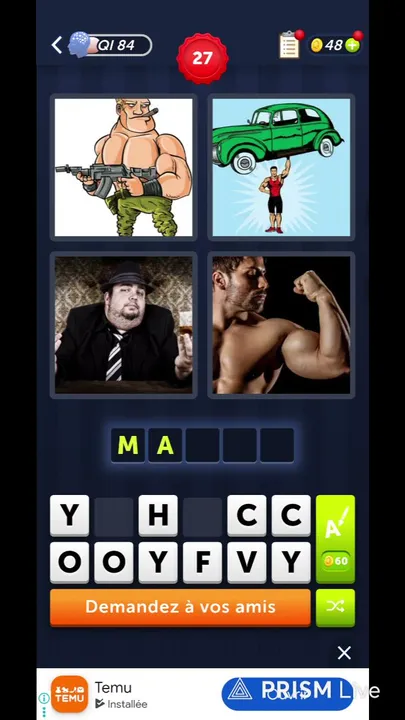
Task: Select the letter F tile
Action: point(202,562)
